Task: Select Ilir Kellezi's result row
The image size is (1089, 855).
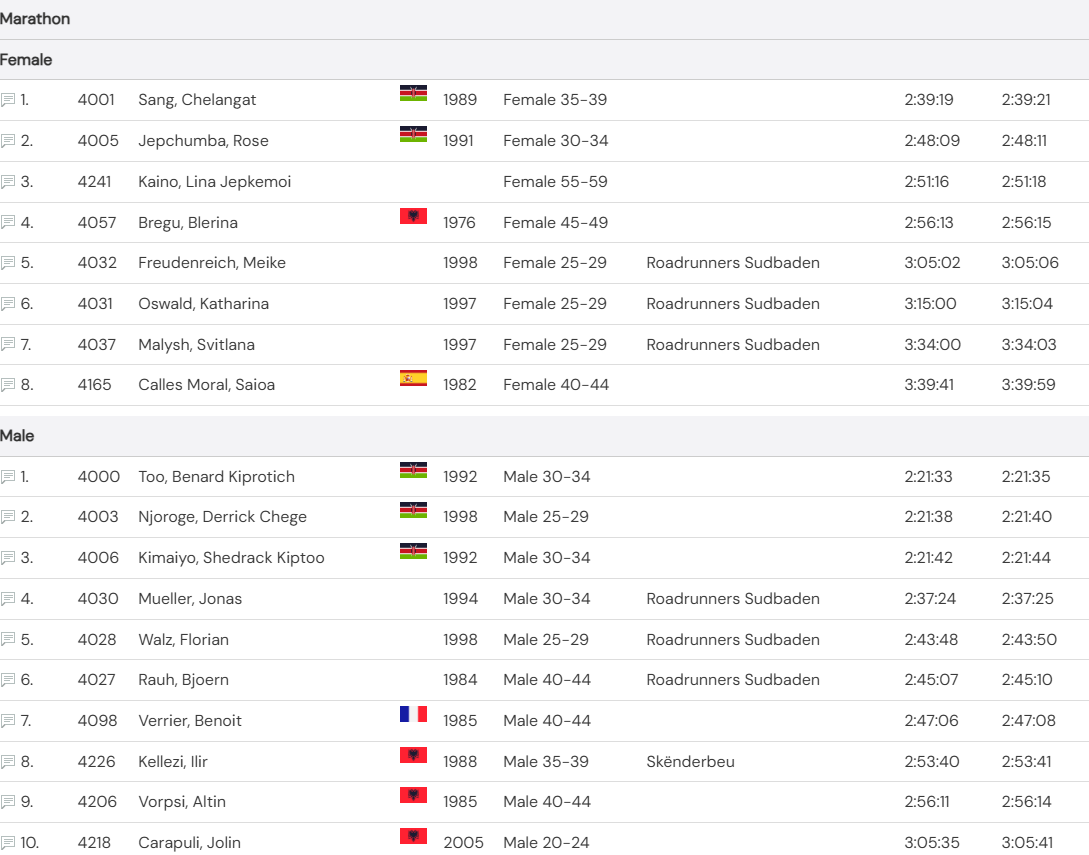Action: click(x=8, y=762)
